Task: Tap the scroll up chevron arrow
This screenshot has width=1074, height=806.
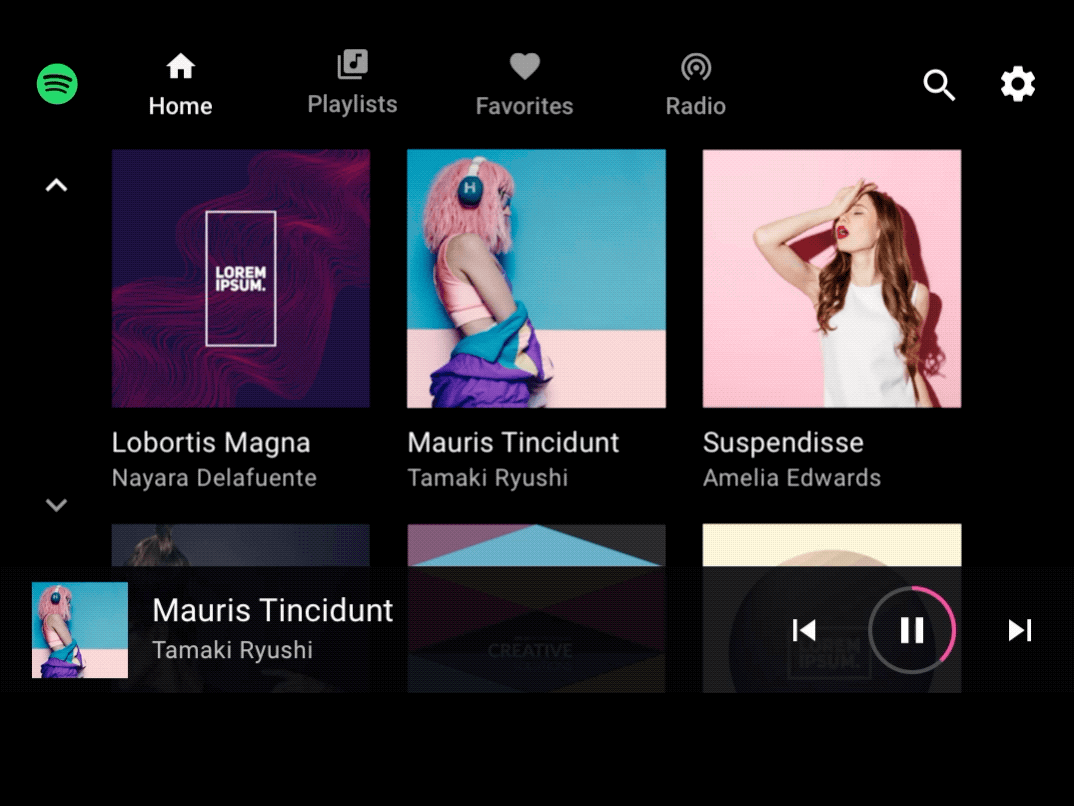Action: [x=57, y=185]
